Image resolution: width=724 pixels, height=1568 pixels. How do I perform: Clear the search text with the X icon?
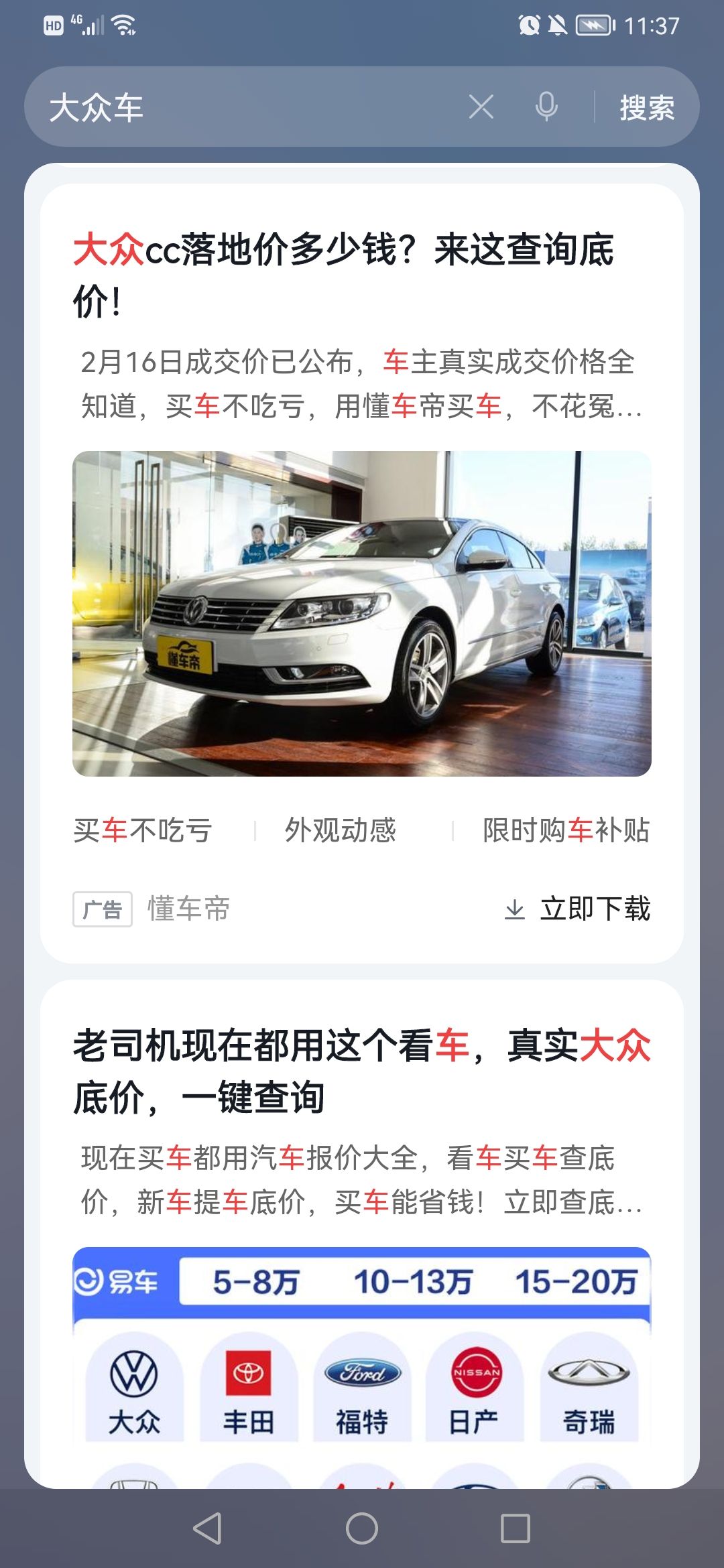[481, 107]
